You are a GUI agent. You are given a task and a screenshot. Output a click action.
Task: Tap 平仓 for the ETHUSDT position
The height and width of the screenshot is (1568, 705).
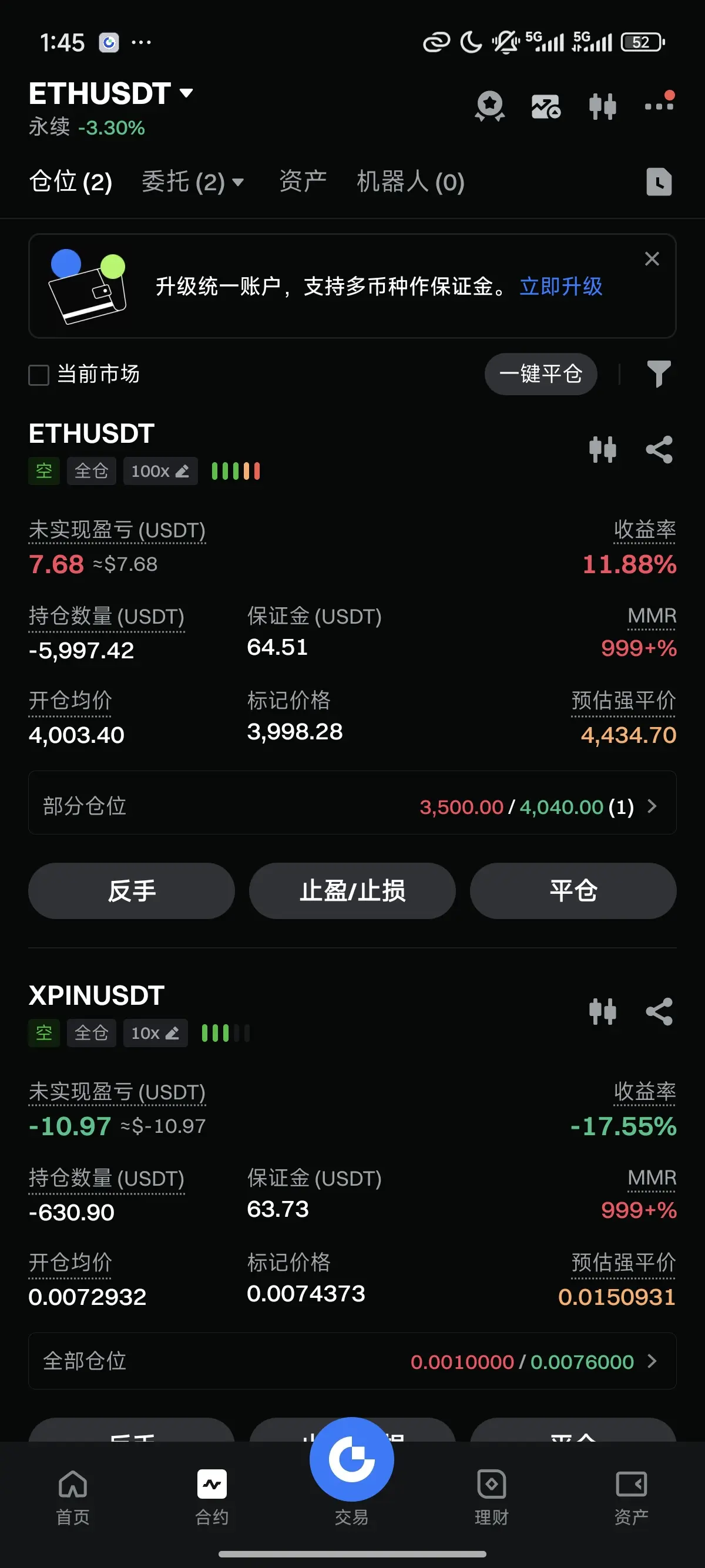(572, 890)
